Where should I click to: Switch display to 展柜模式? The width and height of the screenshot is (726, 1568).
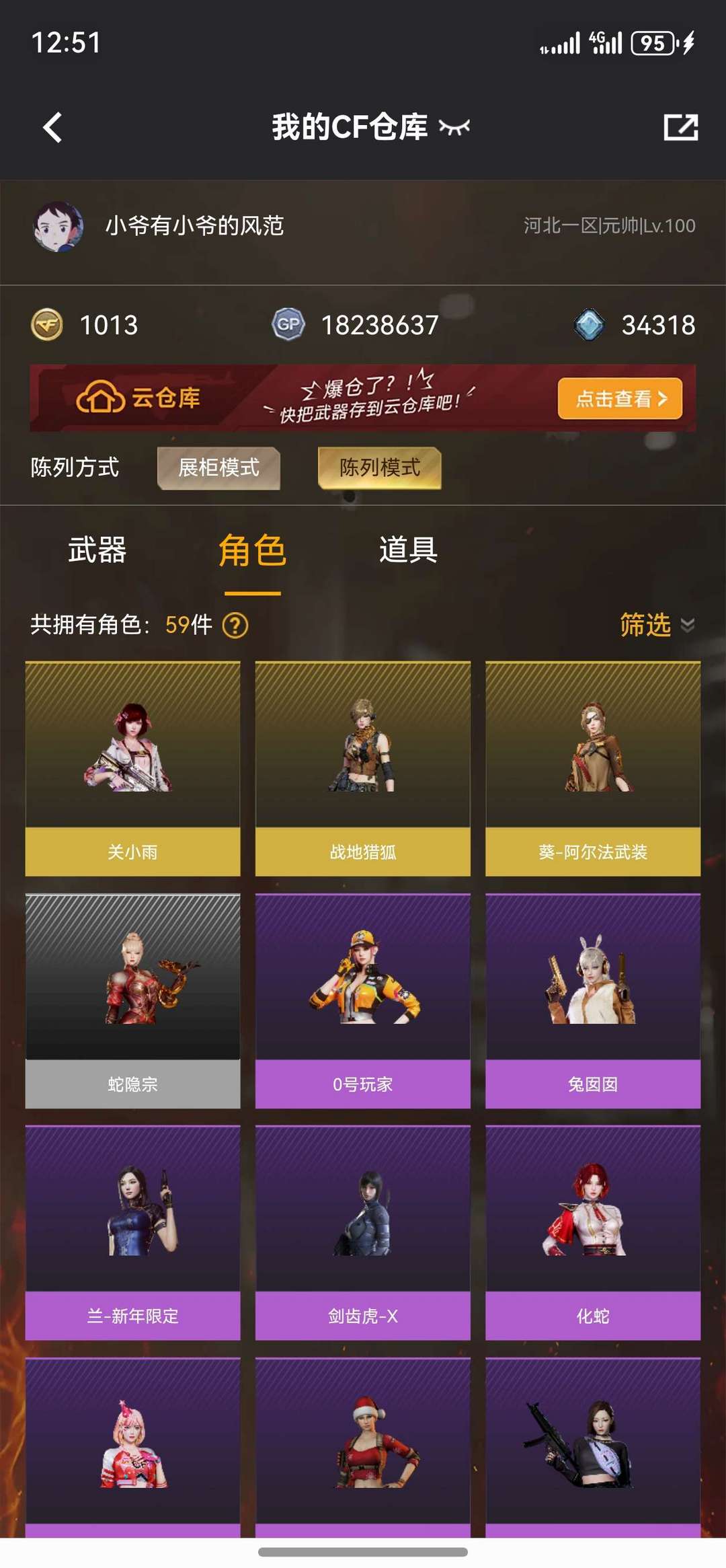point(218,470)
